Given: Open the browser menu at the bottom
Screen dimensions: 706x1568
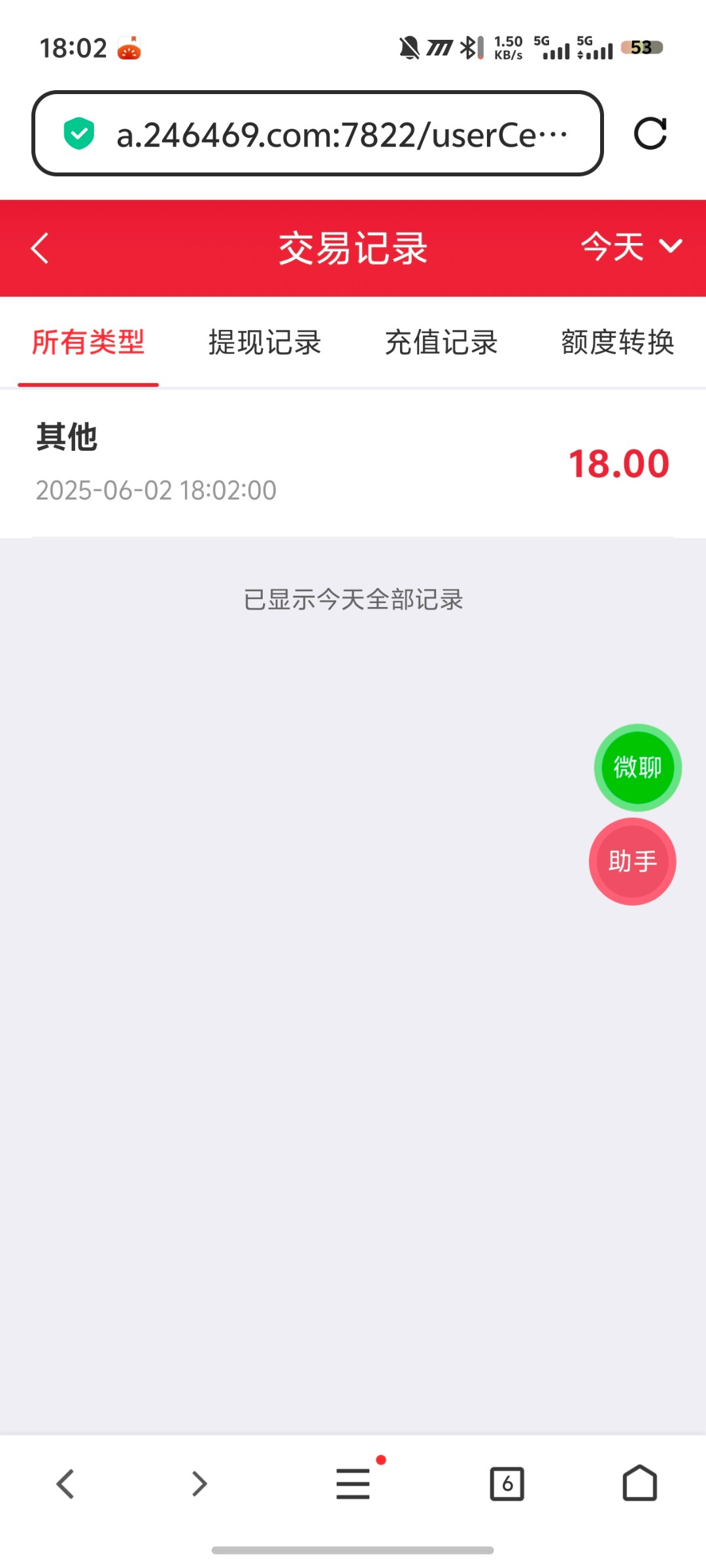Looking at the screenshot, I should point(353,1483).
